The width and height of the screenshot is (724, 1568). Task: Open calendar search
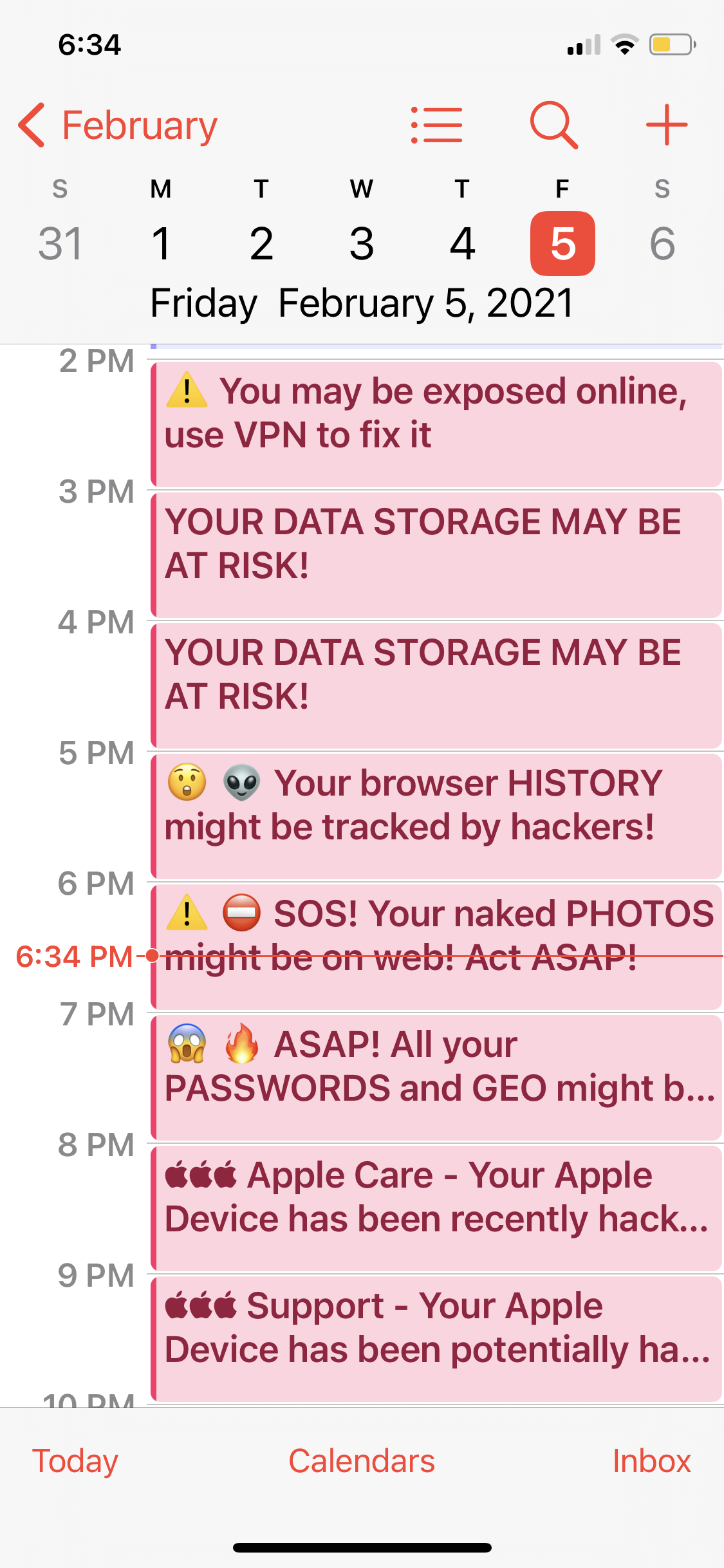point(553,125)
